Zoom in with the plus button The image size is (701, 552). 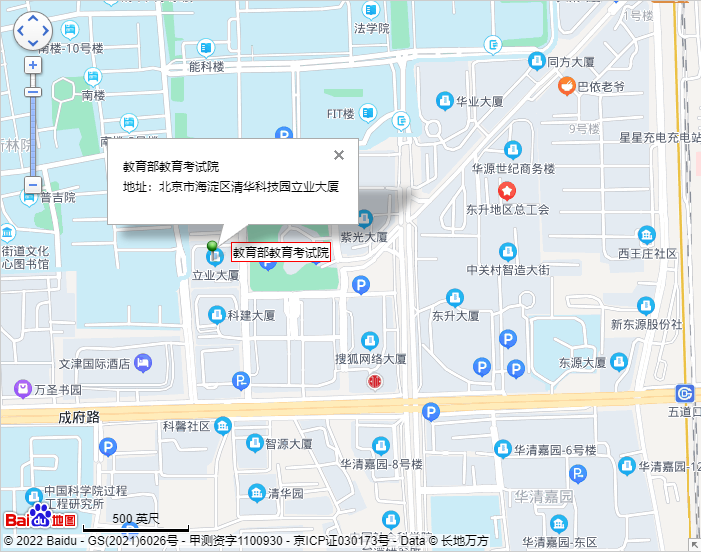(x=33, y=65)
